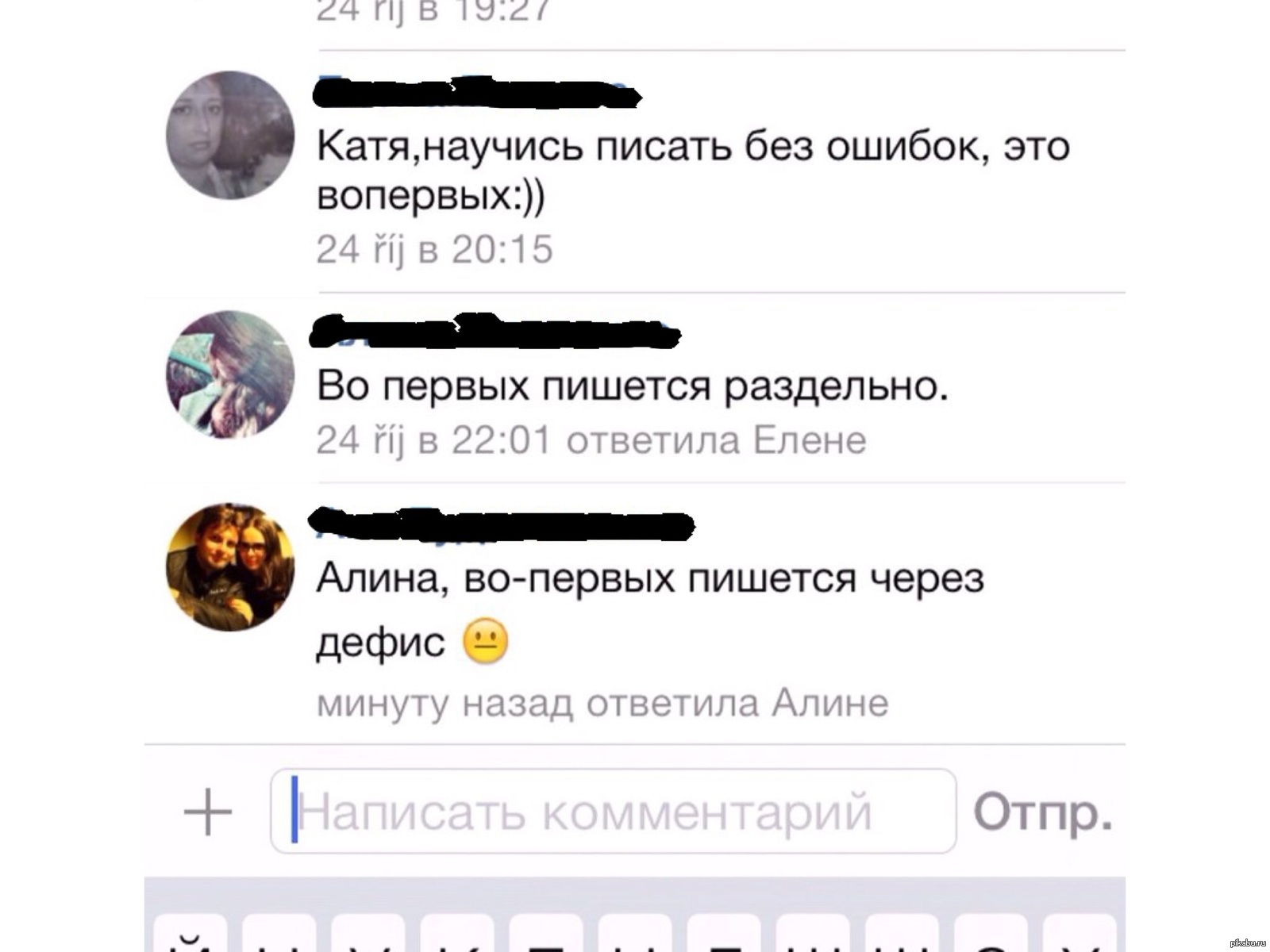Tap the plus icon to attach a file
The width and height of the screenshot is (1270, 952).
[x=207, y=812]
